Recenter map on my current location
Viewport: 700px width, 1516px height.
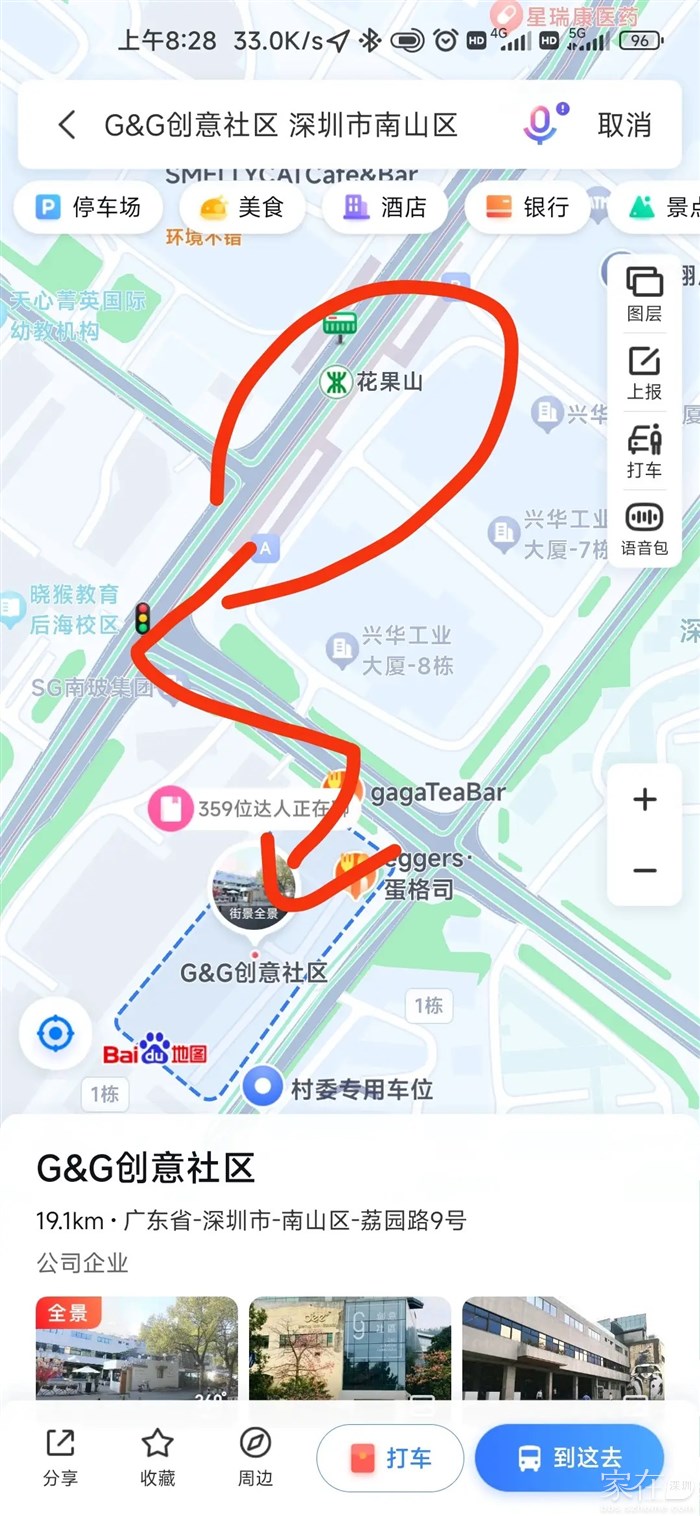click(x=56, y=1034)
